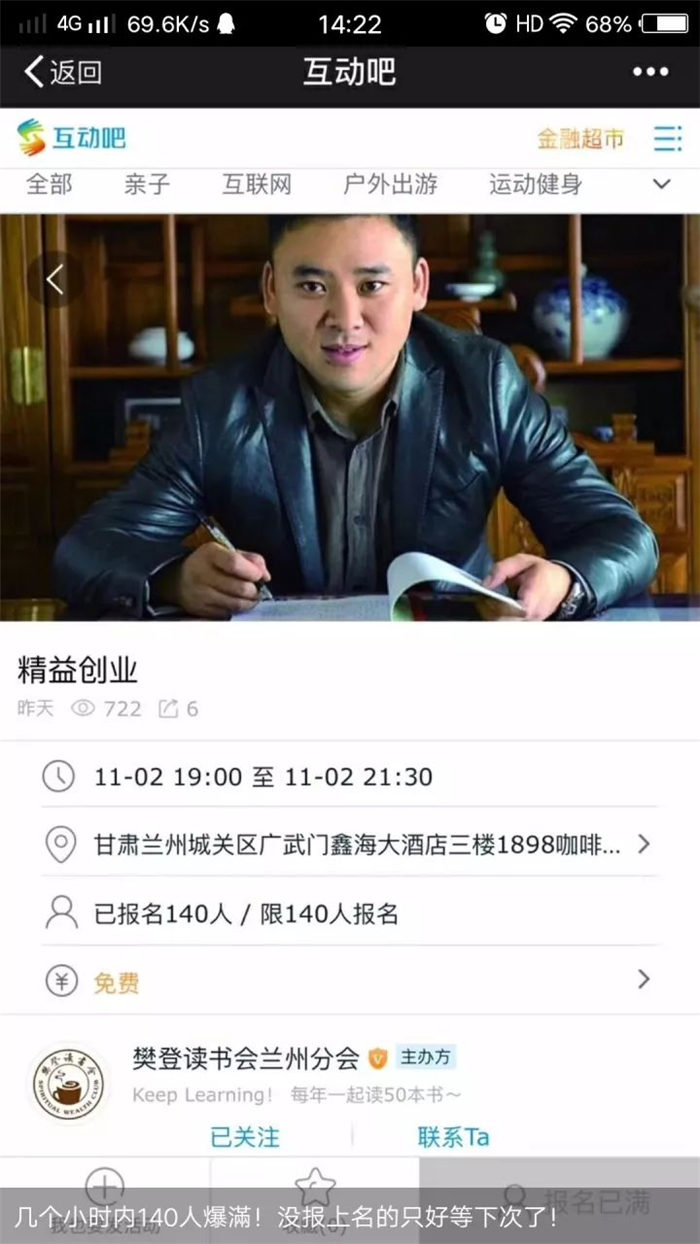Expand the category list chevron

[x=661, y=185]
